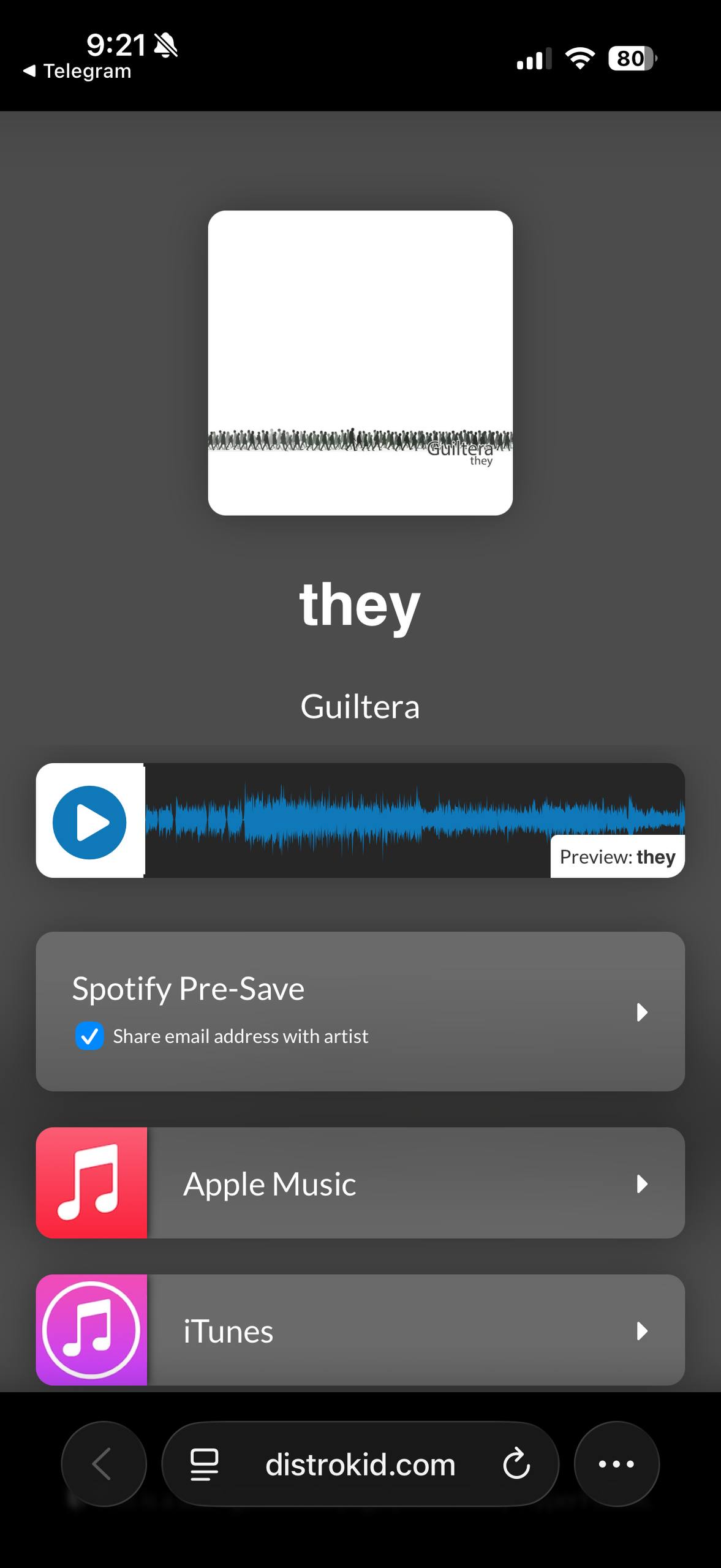721x1568 pixels.
Task: Open the browser more options menu
Action: pos(616,1464)
